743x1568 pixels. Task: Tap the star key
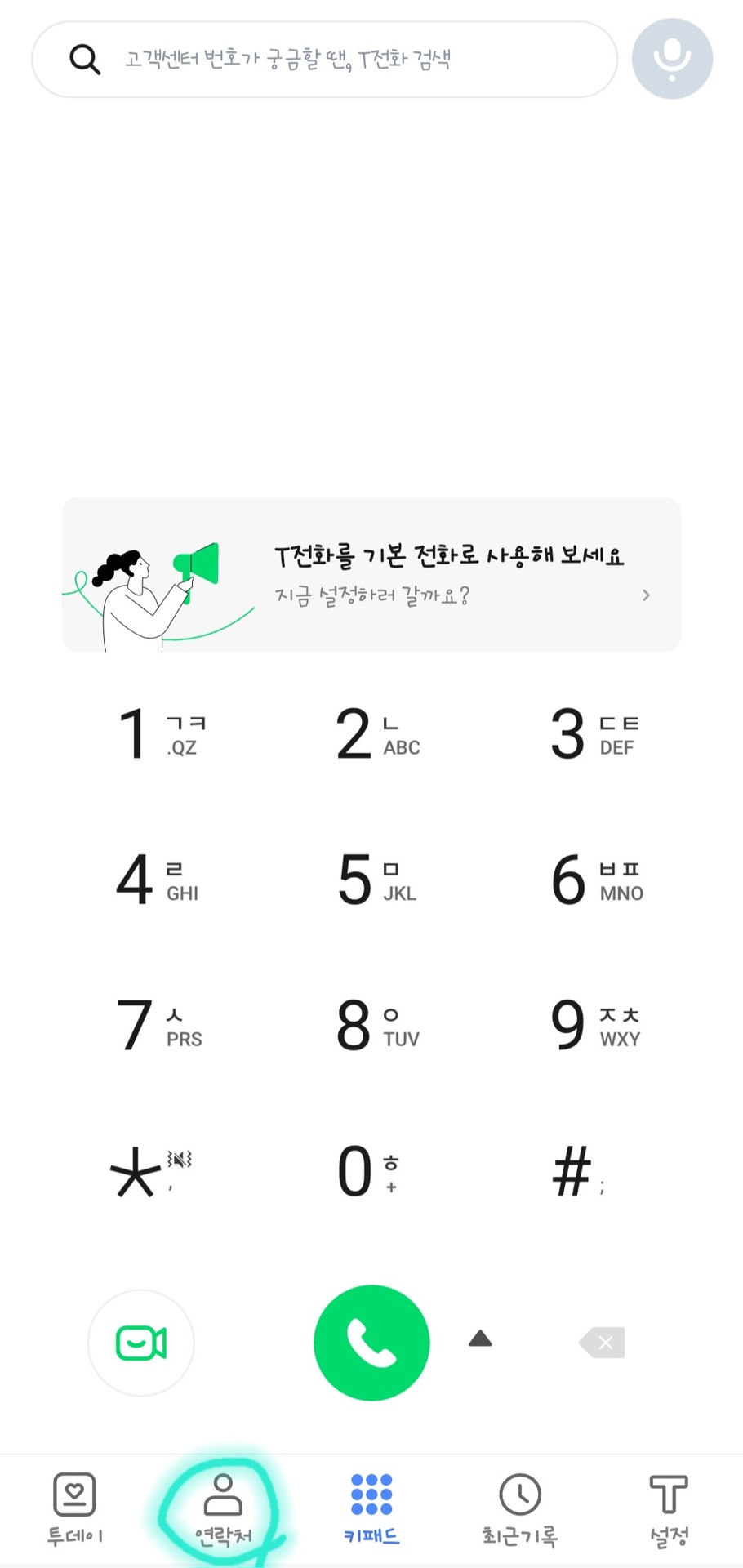click(147, 1171)
